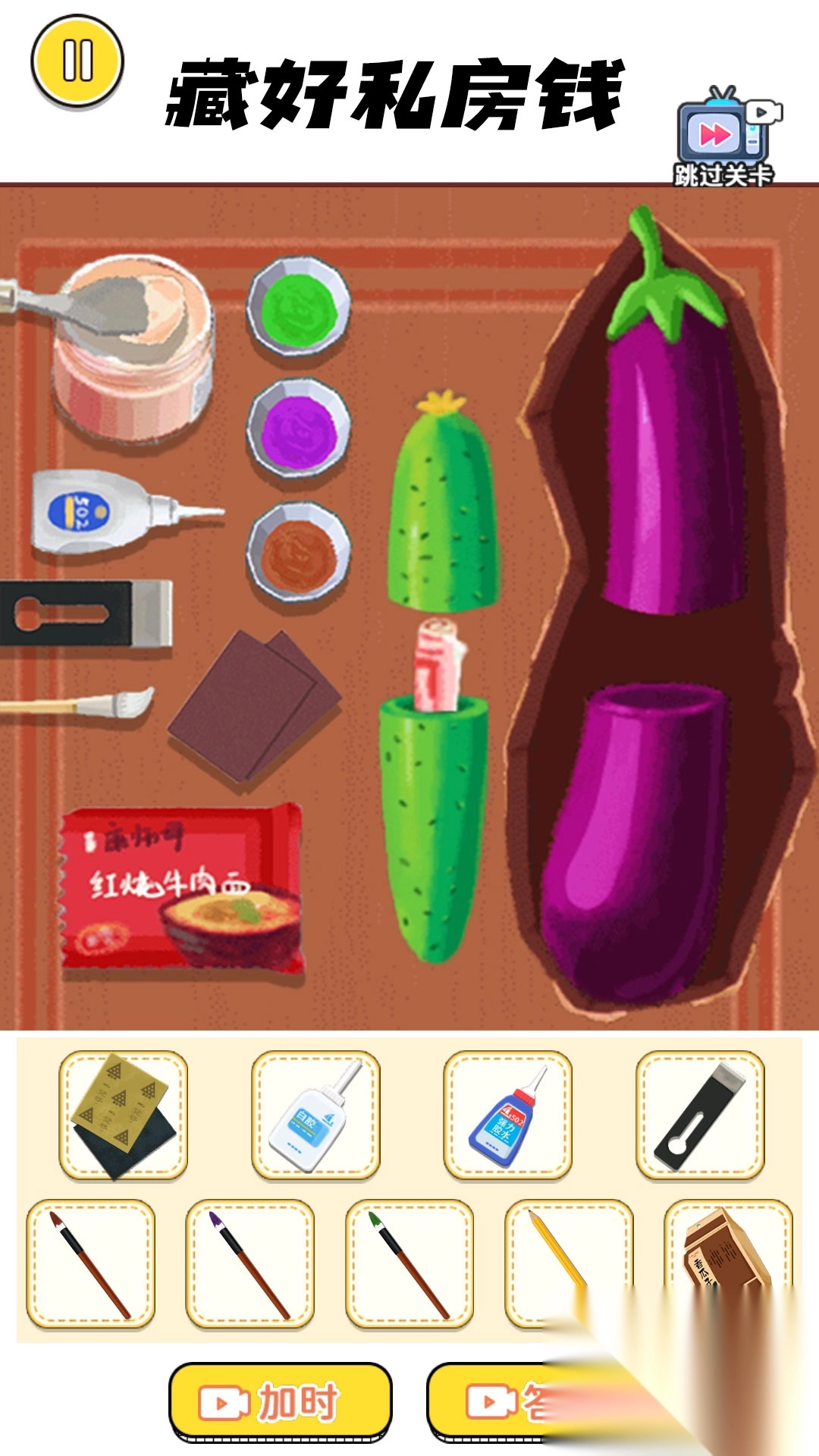
Task: Tap the add time (加时) button
Action: 280,1401
